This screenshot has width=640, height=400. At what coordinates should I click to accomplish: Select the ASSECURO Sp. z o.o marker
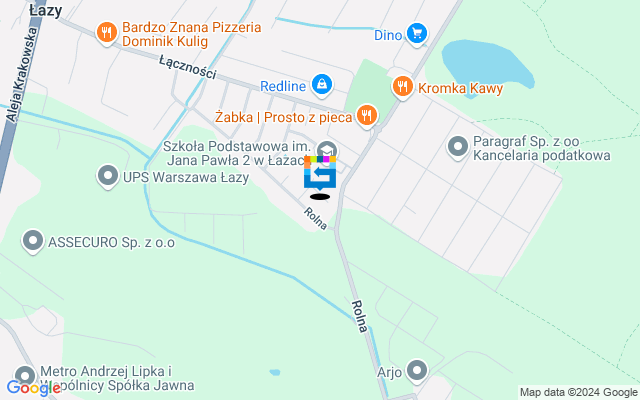33,241
